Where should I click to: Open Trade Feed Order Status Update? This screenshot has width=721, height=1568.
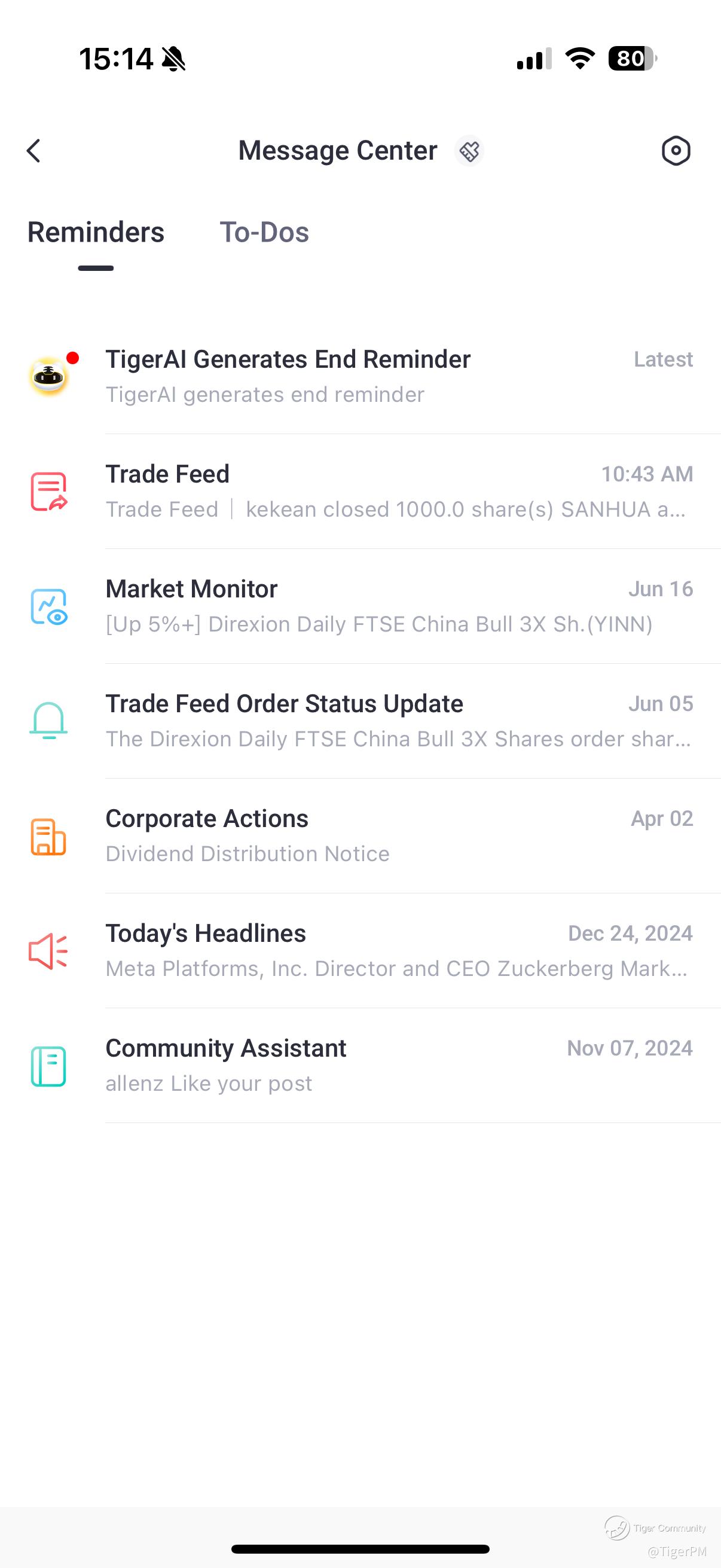tap(360, 721)
